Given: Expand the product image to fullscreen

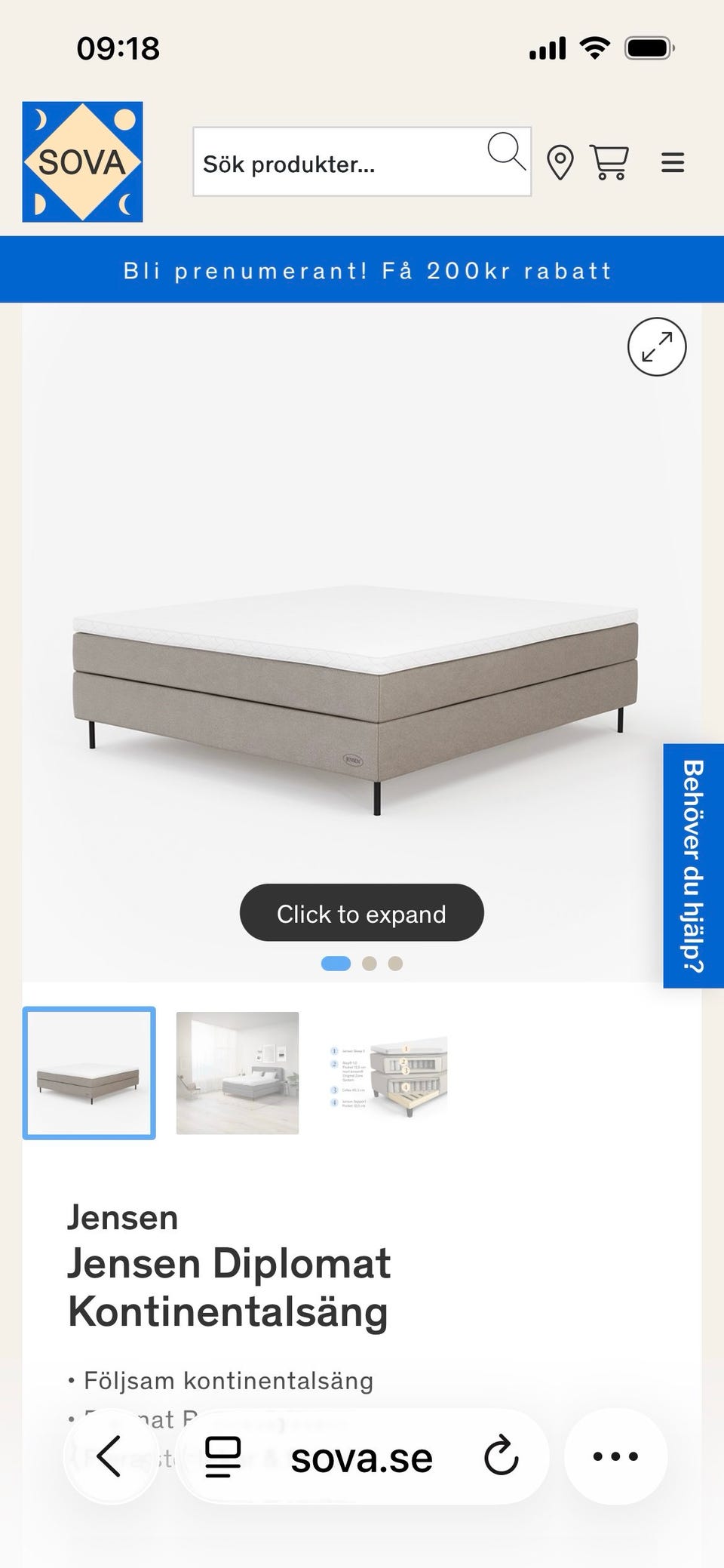Looking at the screenshot, I should [x=657, y=347].
